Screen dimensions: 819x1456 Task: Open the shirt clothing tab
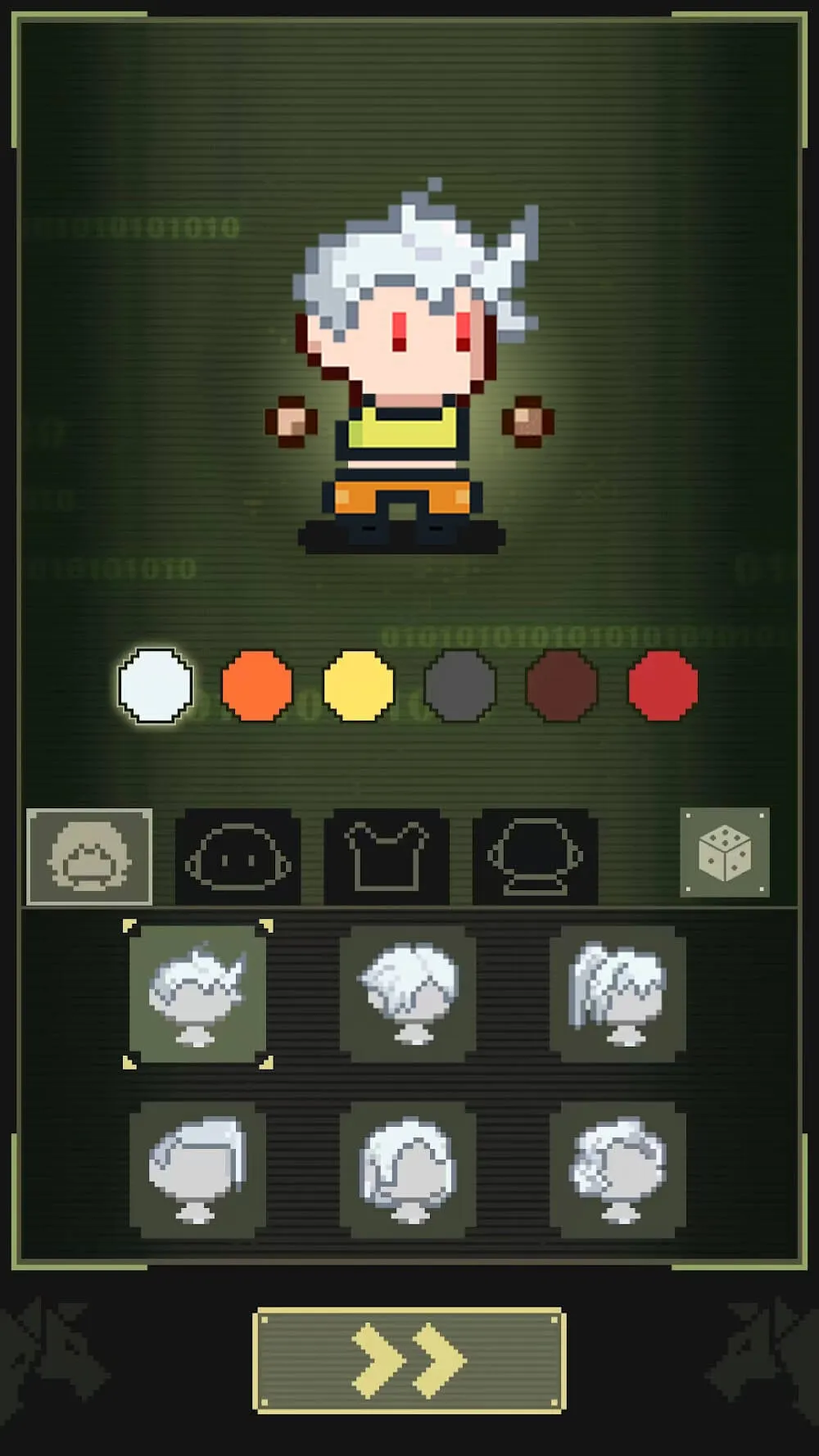387,857
